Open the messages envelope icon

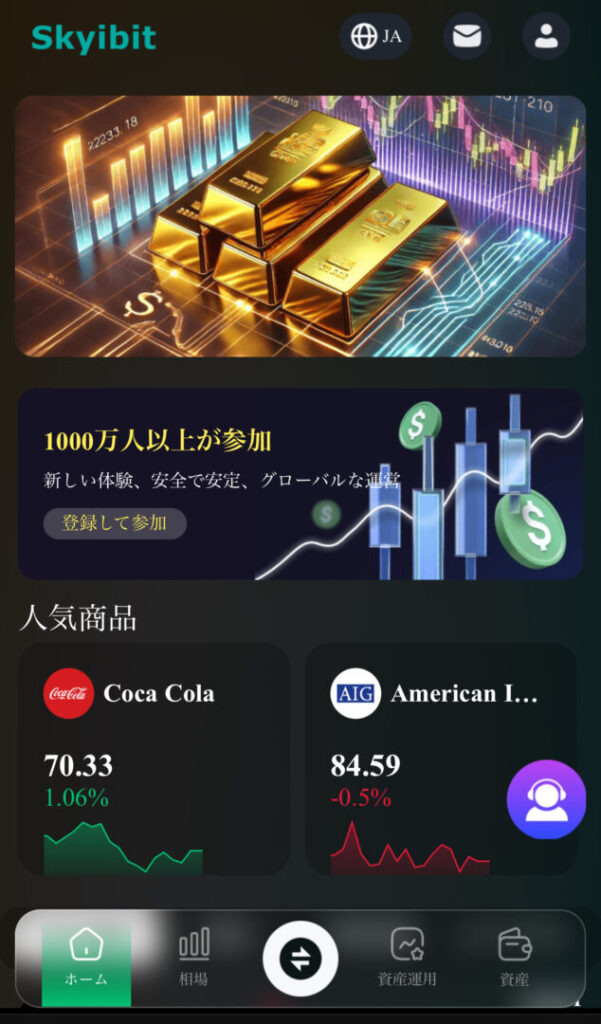[467, 37]
